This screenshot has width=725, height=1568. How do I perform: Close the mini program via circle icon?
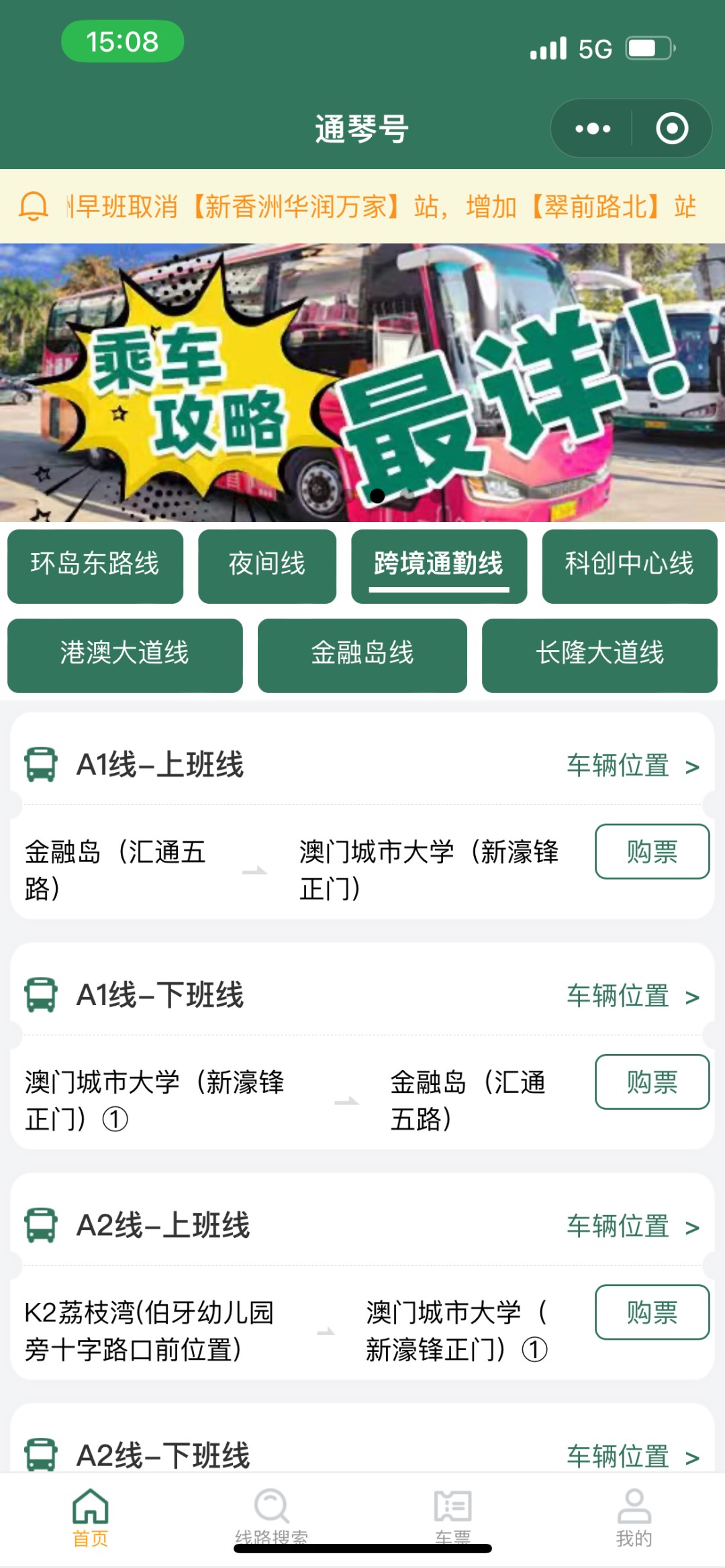point(672,129)
